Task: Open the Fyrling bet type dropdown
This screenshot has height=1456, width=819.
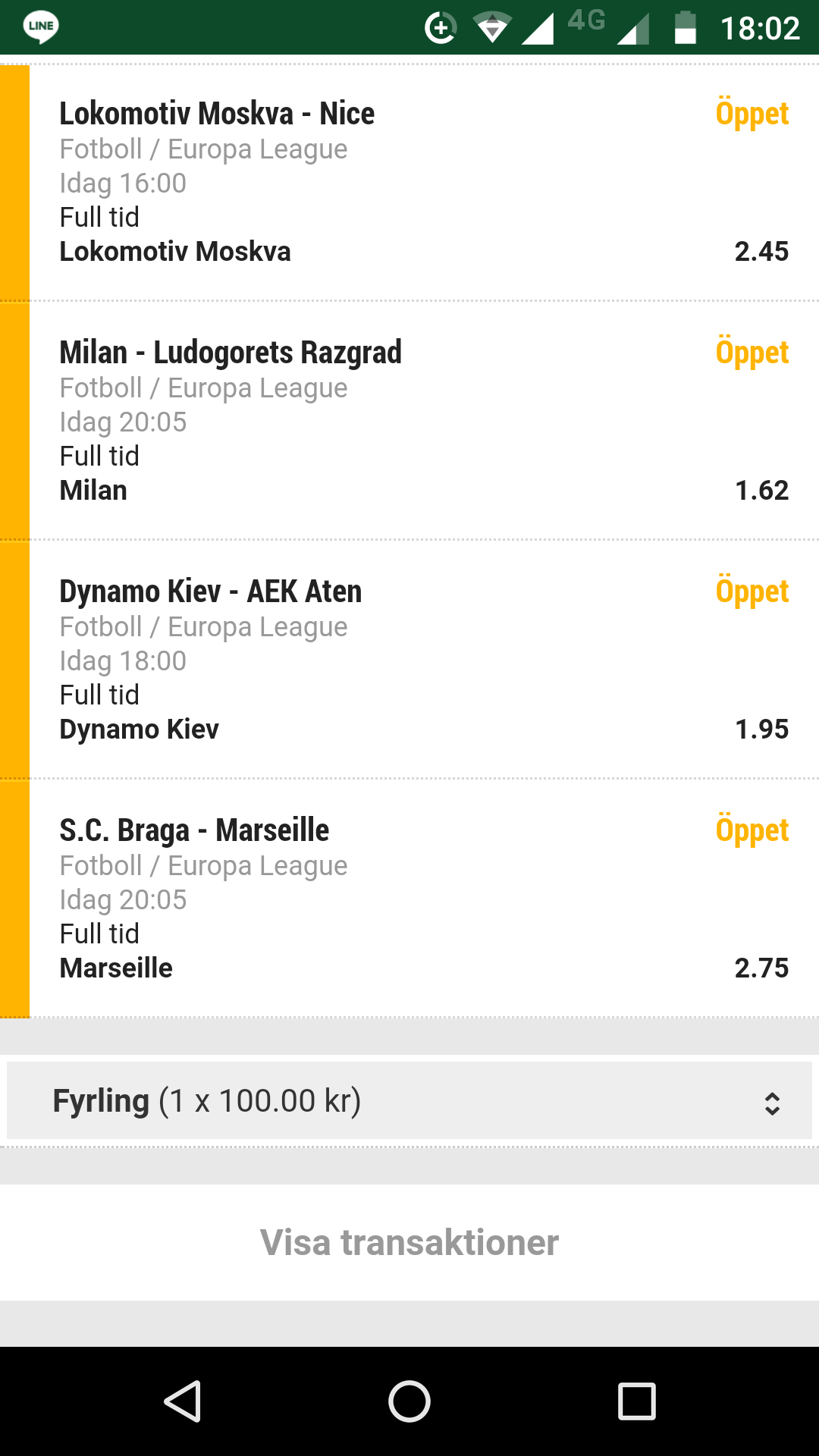Action: pyautogui.click(x=409, y=1100)
